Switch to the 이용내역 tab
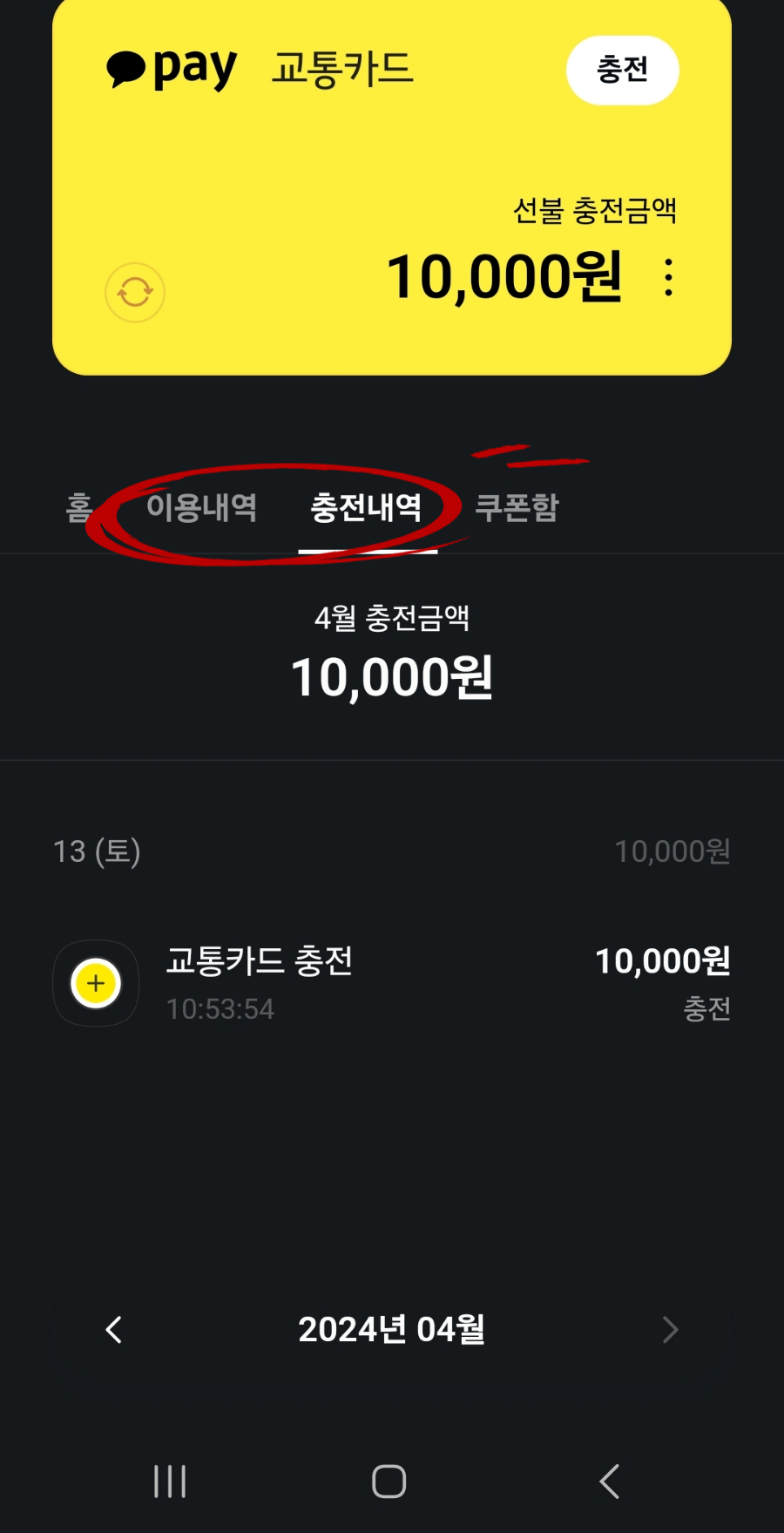This screenshot has height=1533, width=784. click(201, 507)
